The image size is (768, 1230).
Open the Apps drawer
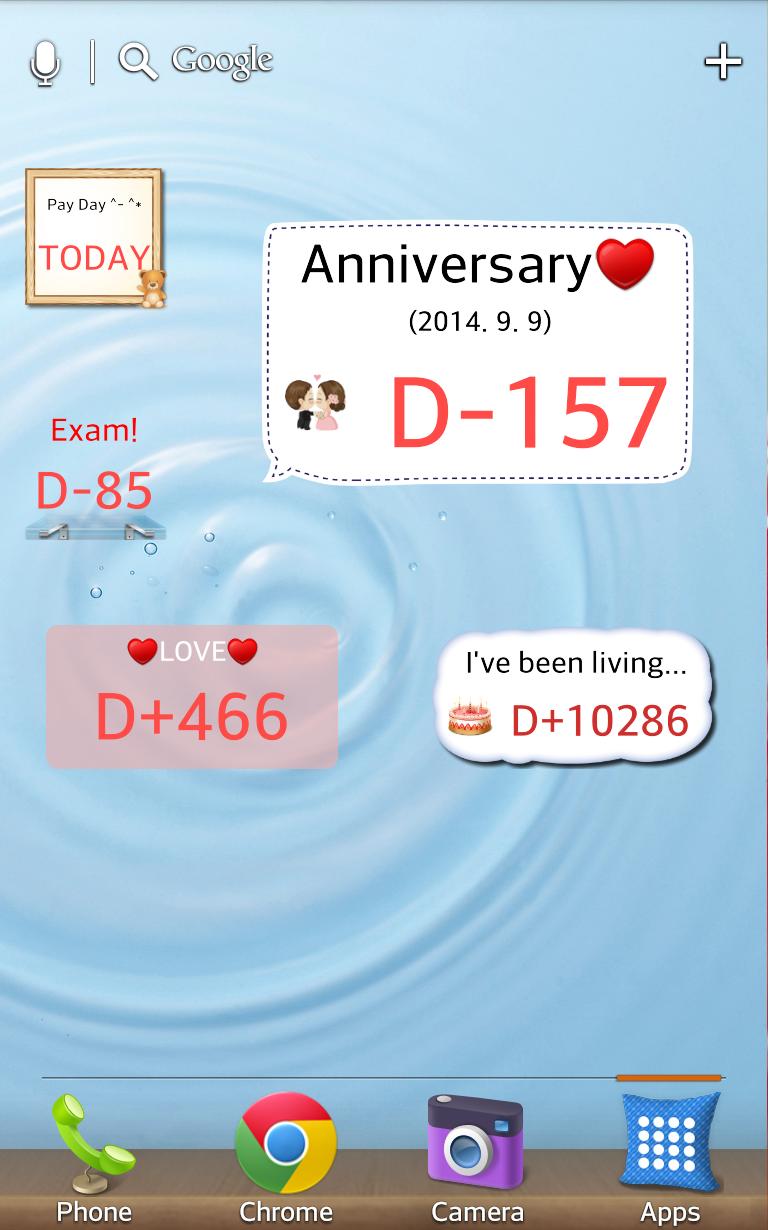[669, 1158]
